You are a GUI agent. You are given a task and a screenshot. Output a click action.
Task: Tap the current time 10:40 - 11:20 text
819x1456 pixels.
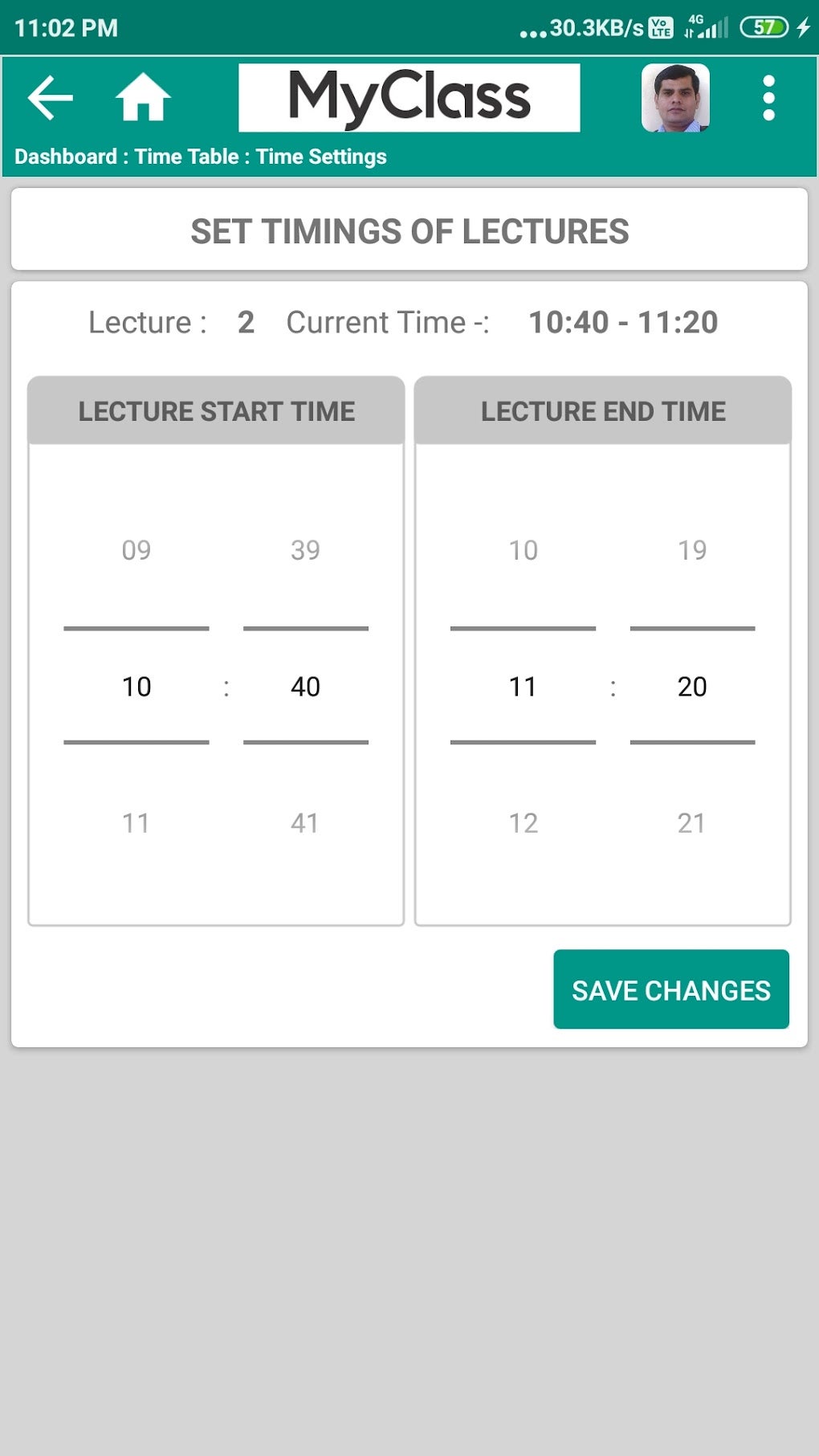[623, 322]
